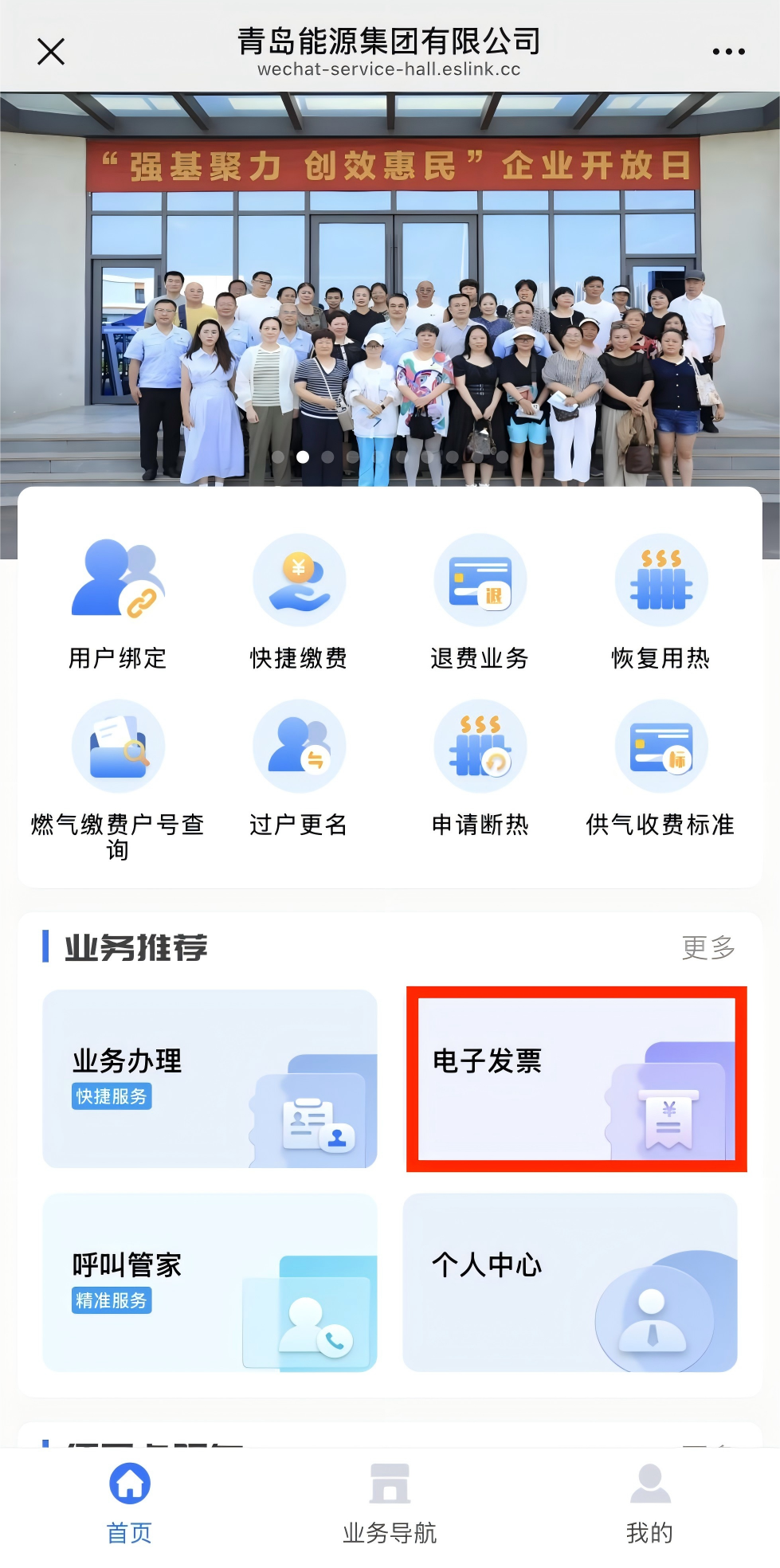Screen dimensions: 780x1568
Task: Open 申请断热 heating suspension application
Action: click(479, 770)
